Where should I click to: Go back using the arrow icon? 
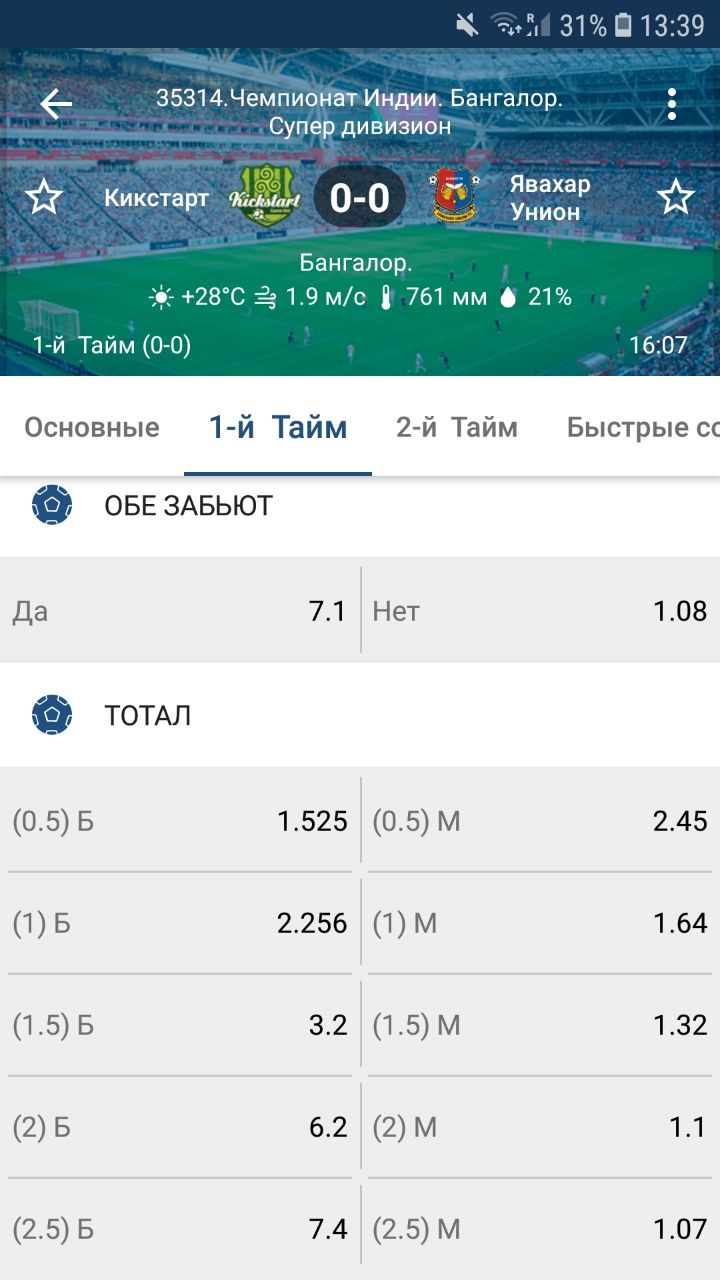coord(56,104)
